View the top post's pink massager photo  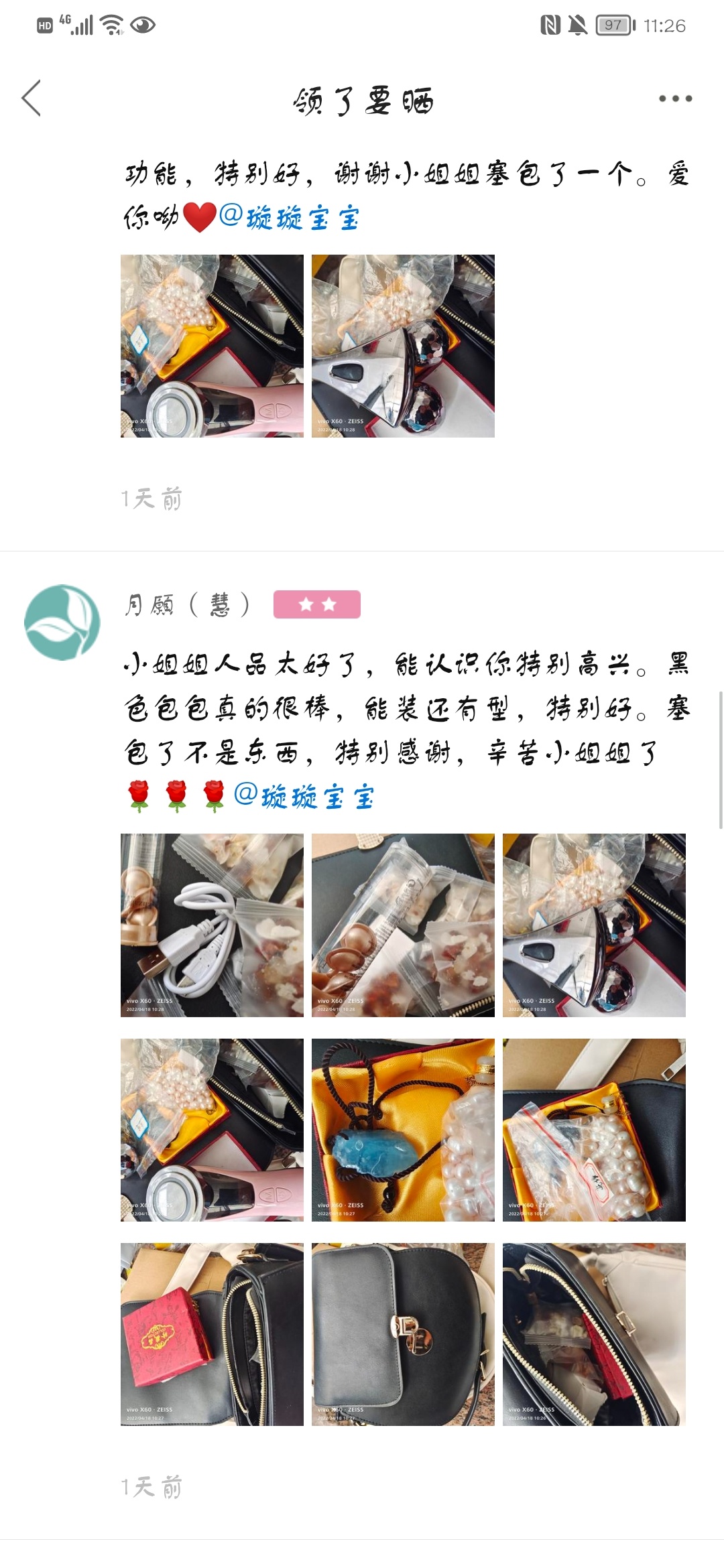pyautogui.click(x=212, y=346)
